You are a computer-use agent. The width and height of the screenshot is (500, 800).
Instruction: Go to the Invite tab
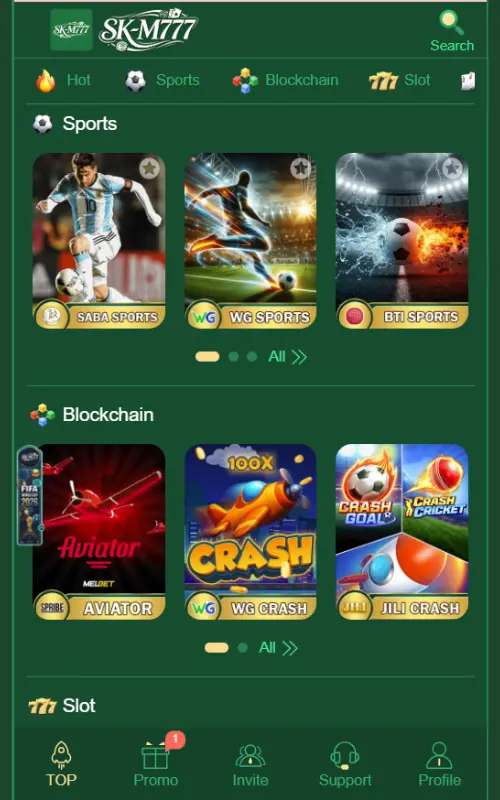click(250, 765)
